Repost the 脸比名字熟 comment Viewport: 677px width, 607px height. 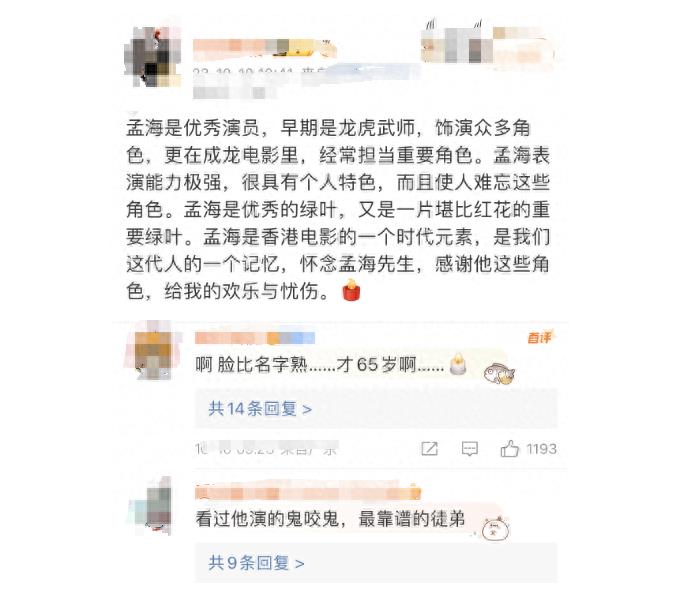(428, 449)
